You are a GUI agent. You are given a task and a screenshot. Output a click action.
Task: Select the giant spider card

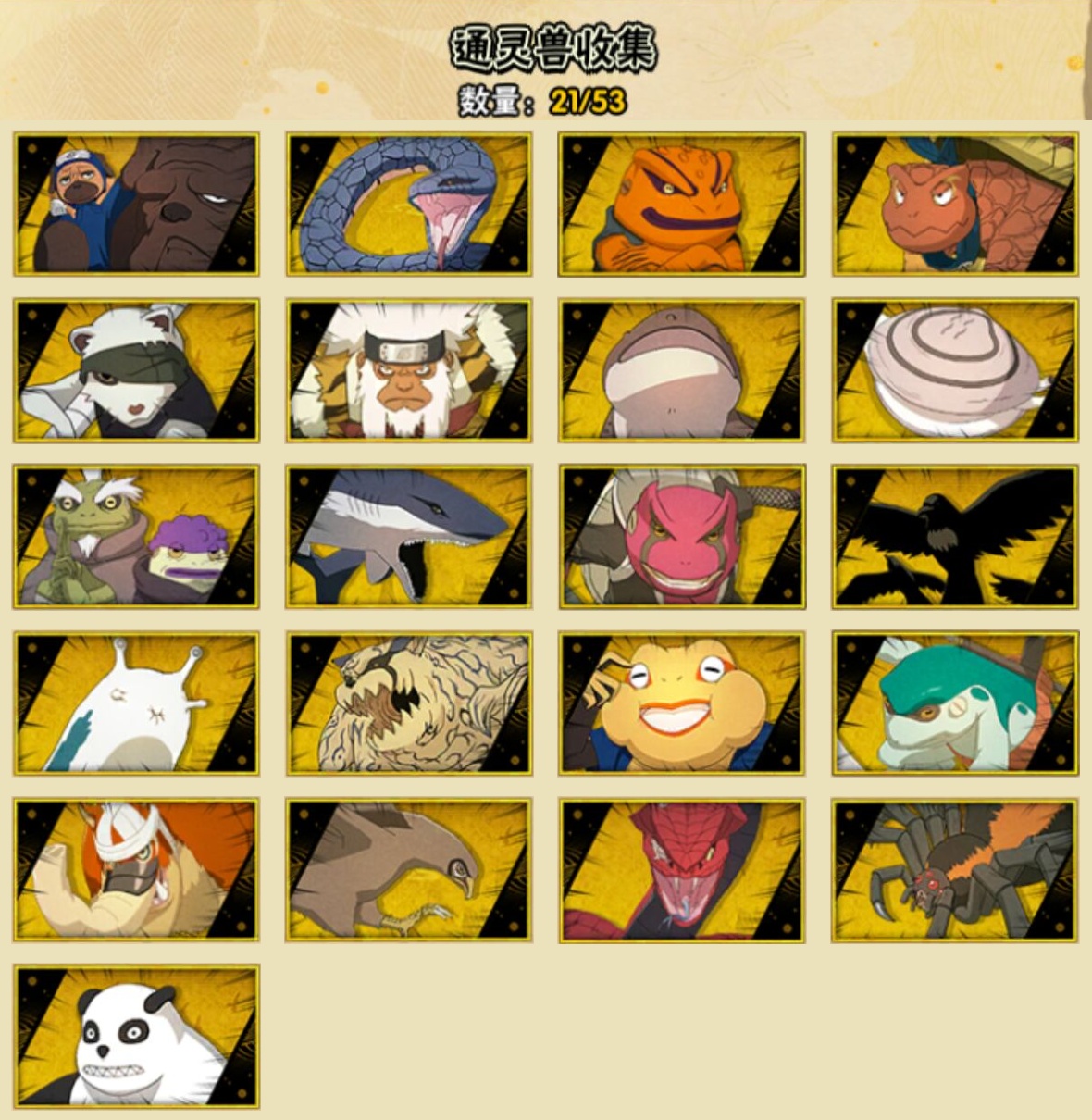tap(954, 870)
